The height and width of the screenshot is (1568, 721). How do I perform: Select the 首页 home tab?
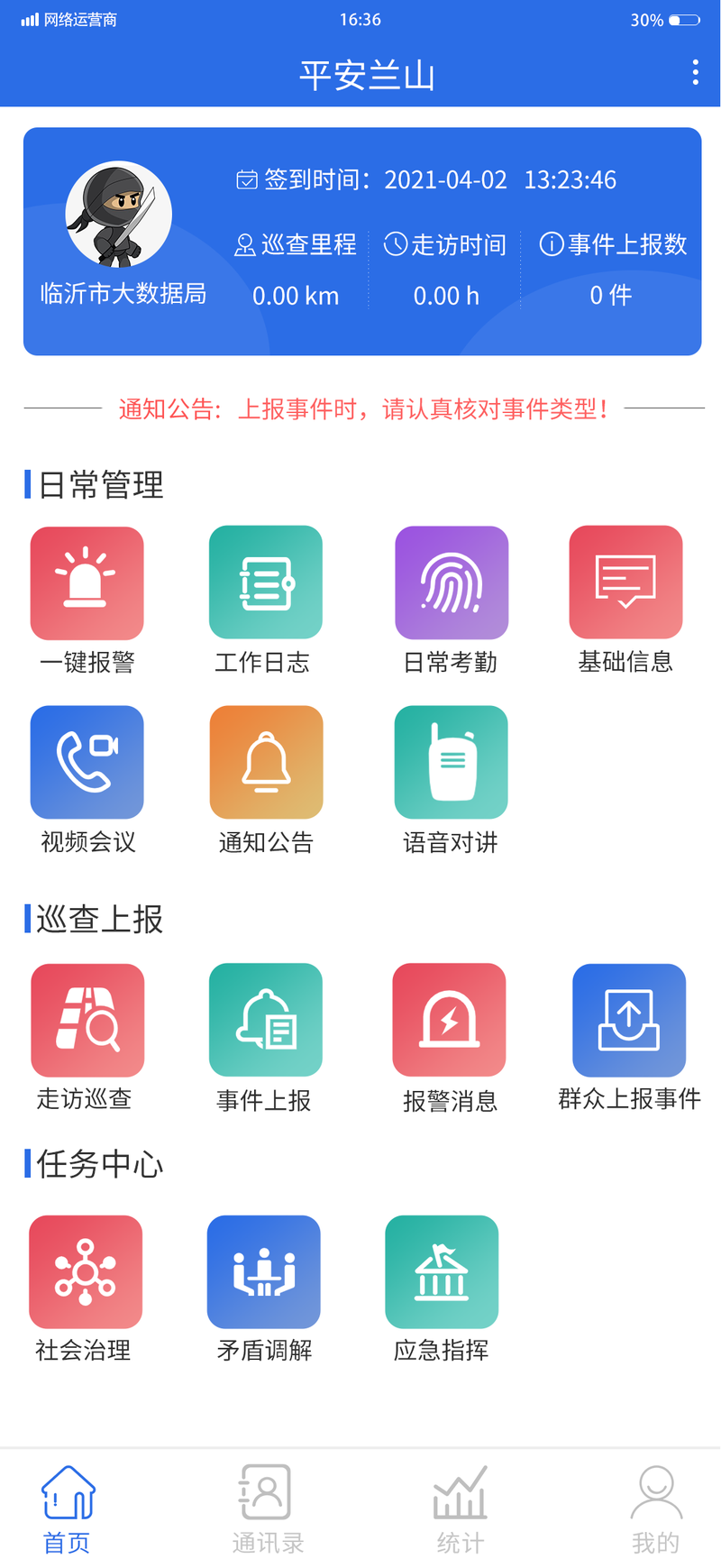68,1508
